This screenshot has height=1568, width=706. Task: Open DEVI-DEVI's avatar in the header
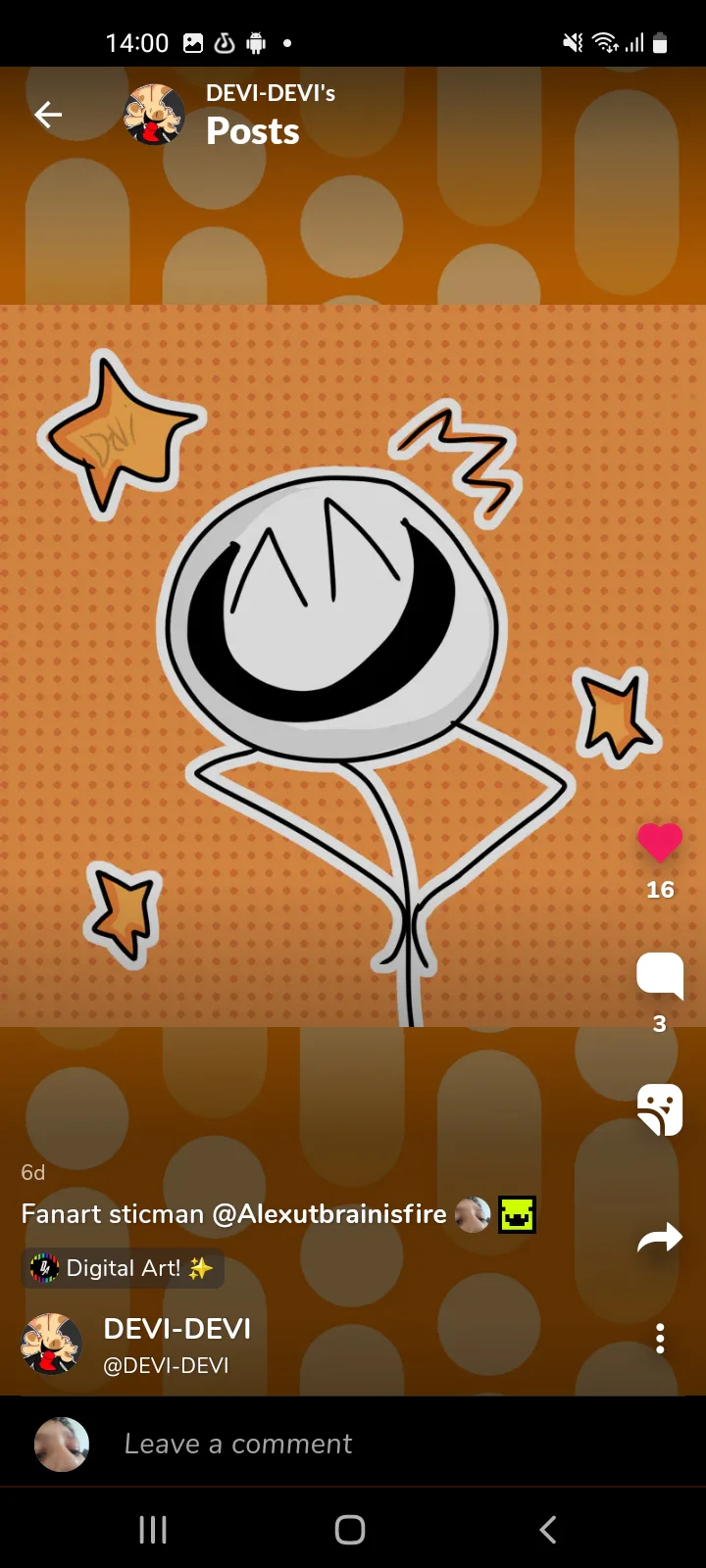pos(154,115)
